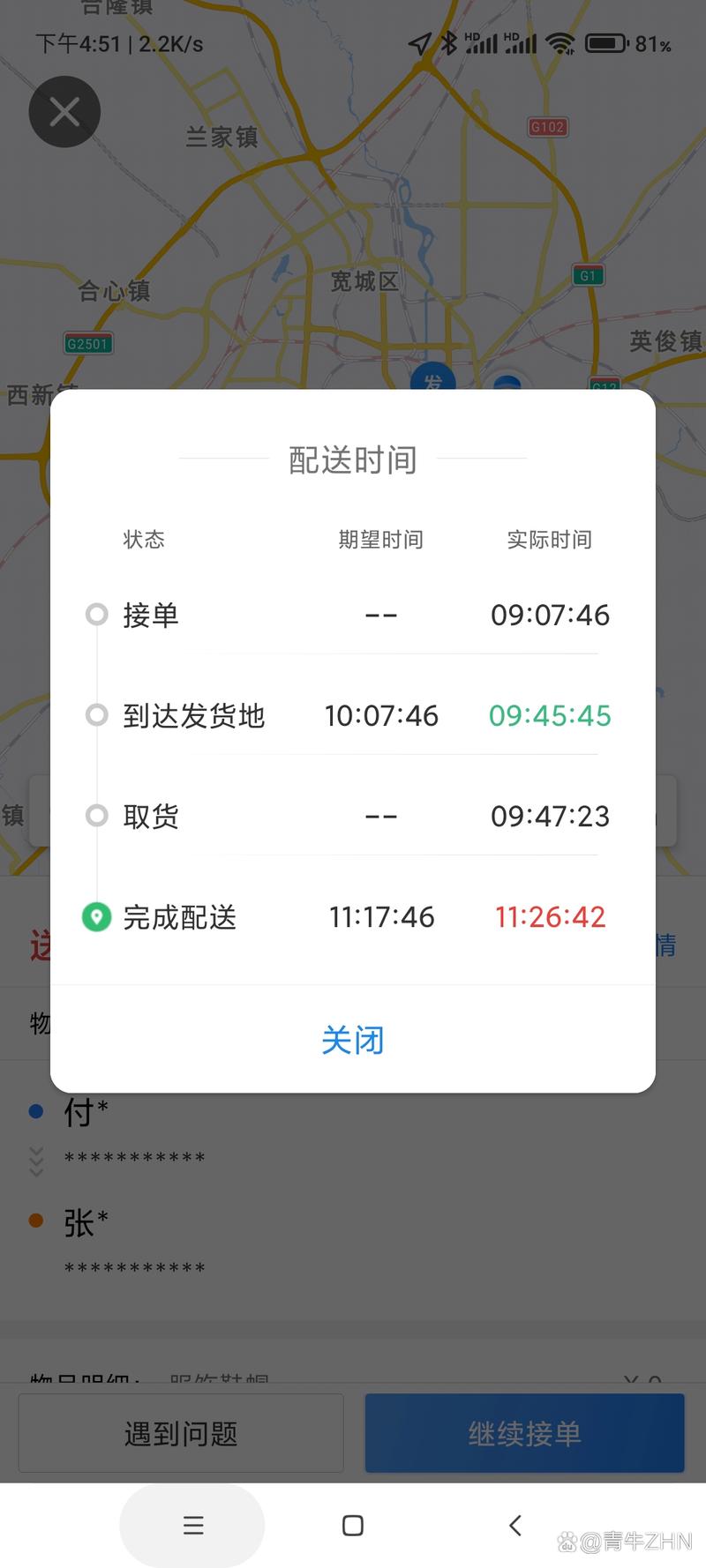Viewport: 706px width, 1568px height.
Task: Tap the masked phone number under 张*
Action: pos(134,1267)
